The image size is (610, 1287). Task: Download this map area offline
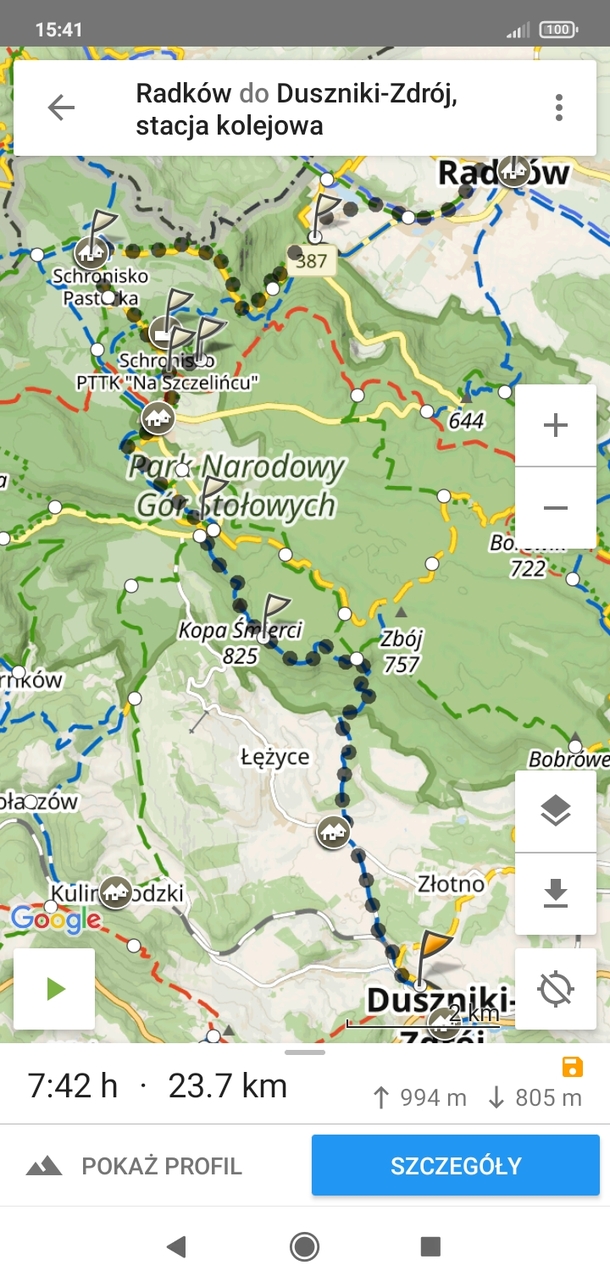pos(555,894)
